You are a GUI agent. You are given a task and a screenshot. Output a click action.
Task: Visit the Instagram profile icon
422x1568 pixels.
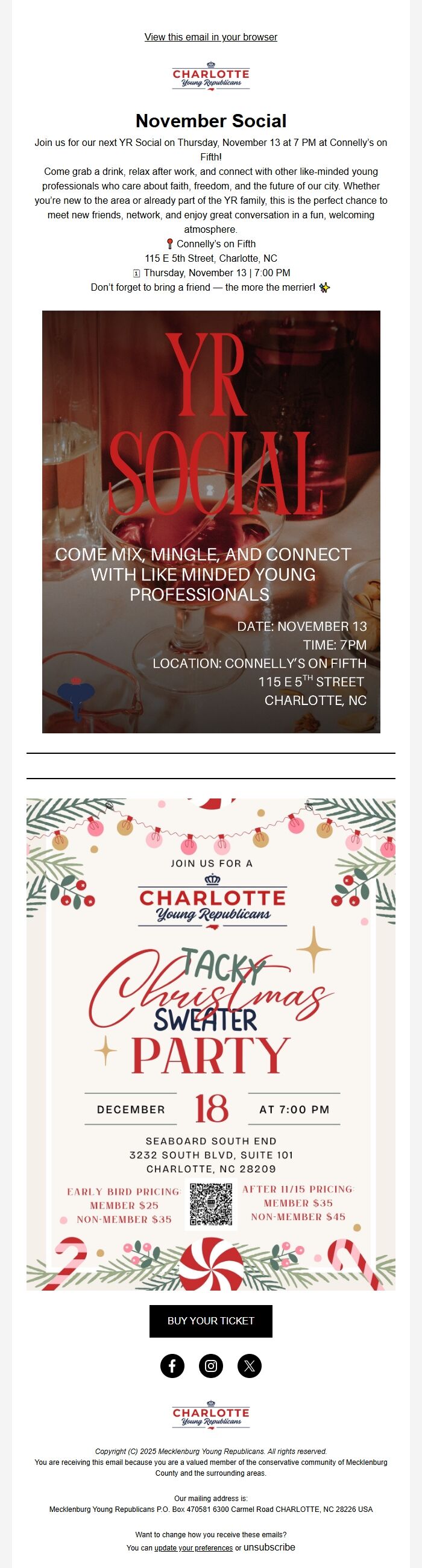click(x=211, y=1366)
